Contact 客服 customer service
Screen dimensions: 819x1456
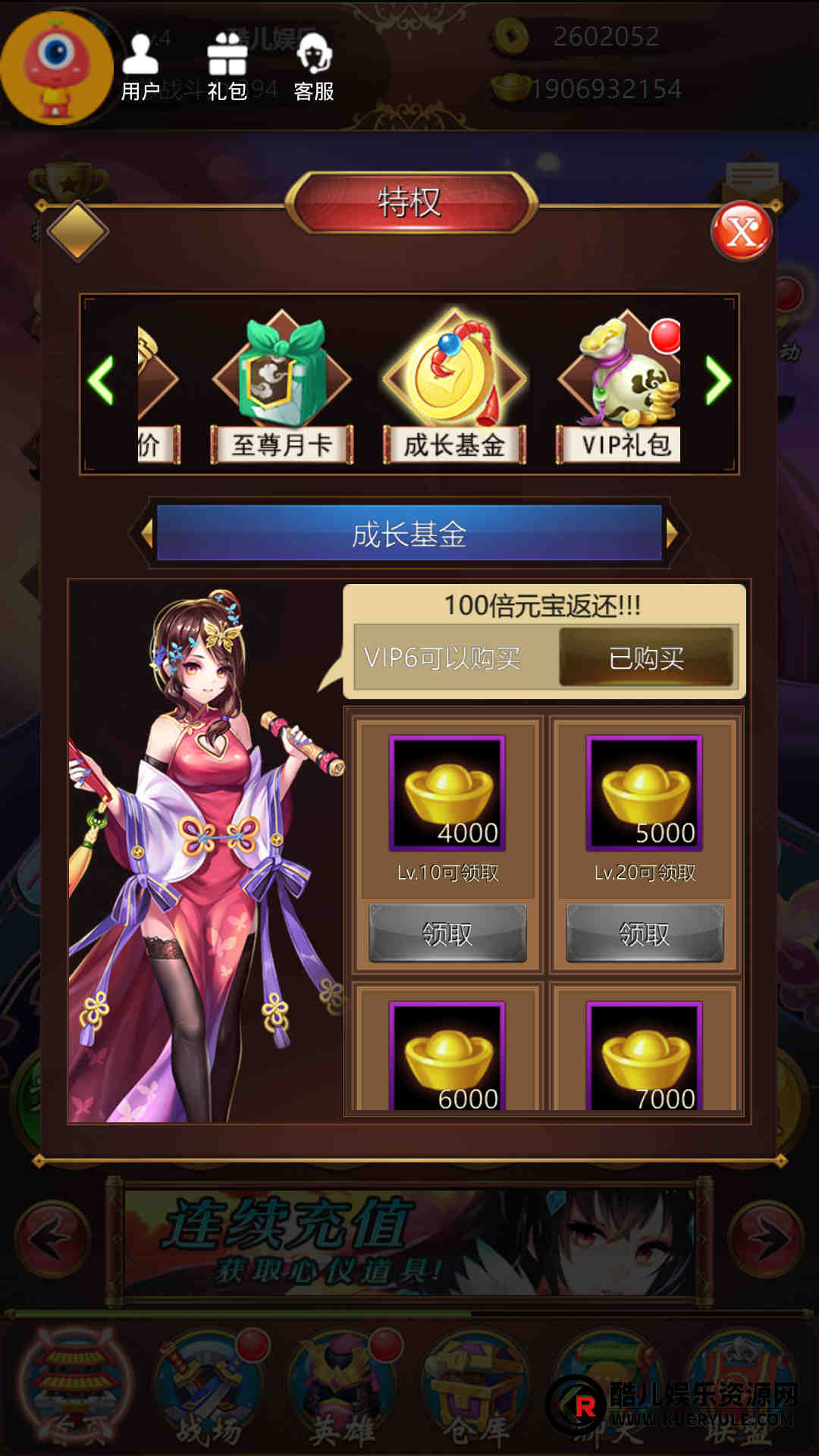click(314, 68)
